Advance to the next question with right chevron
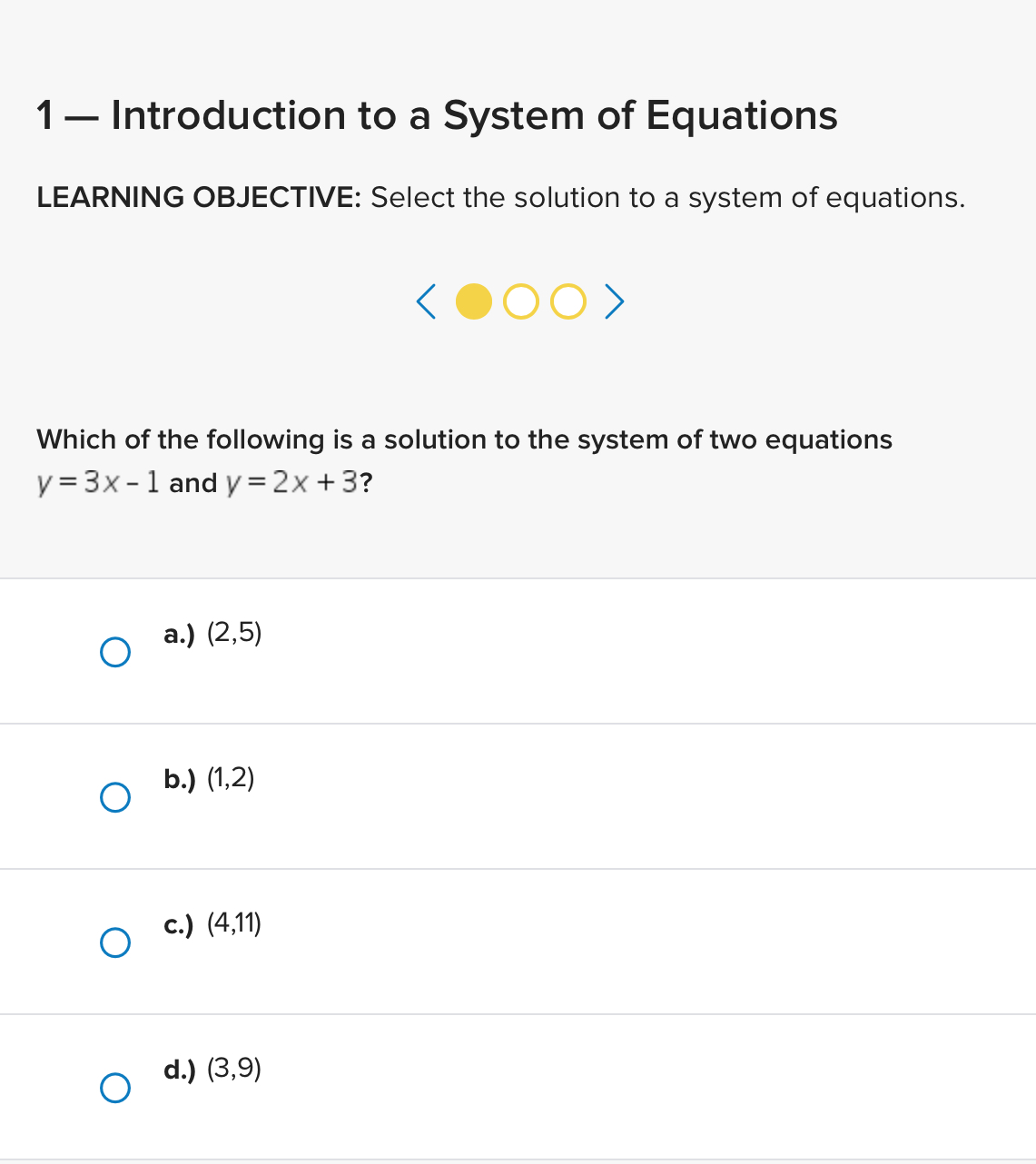The image size is (1036, 1164). coord(613,301)
